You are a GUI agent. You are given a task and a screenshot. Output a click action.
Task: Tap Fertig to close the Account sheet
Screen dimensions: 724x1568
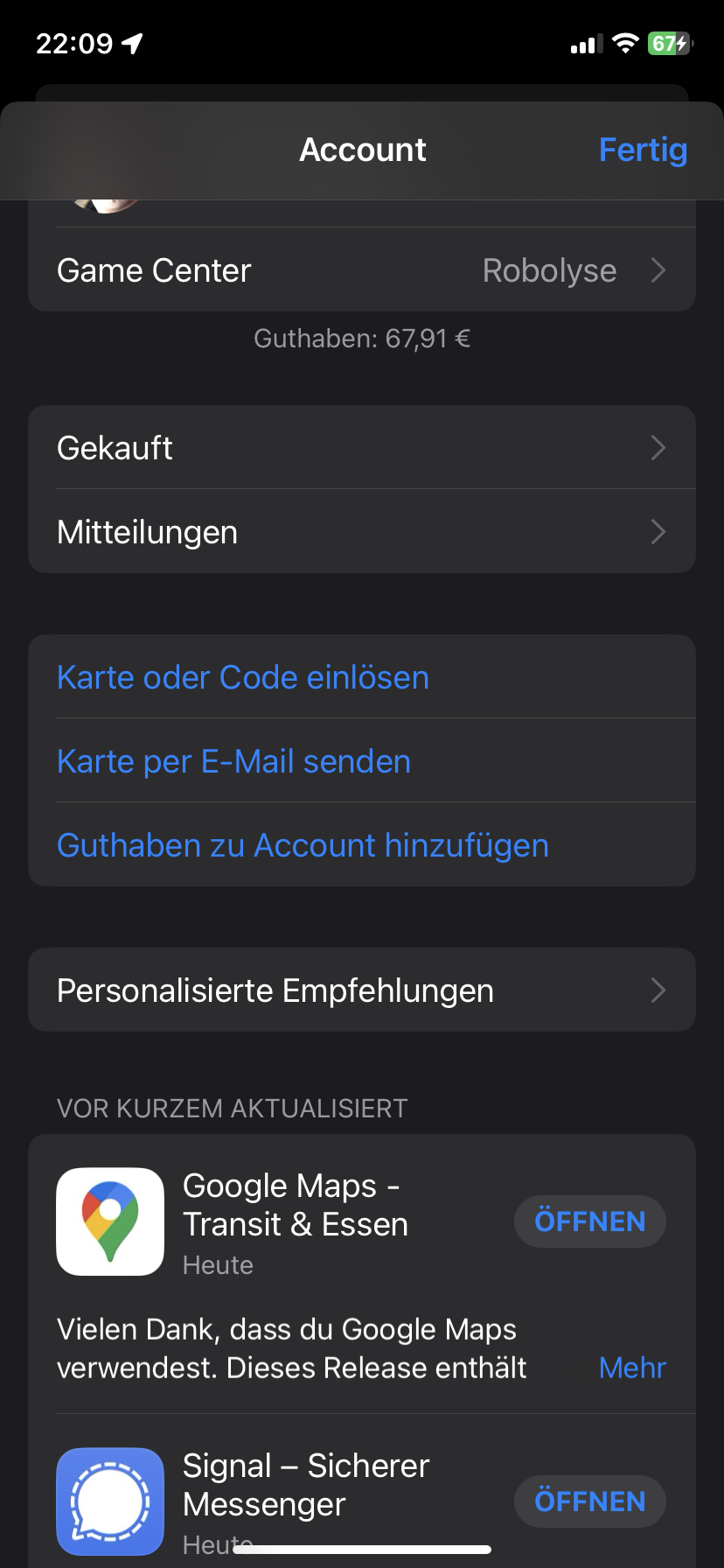[643, 150]
